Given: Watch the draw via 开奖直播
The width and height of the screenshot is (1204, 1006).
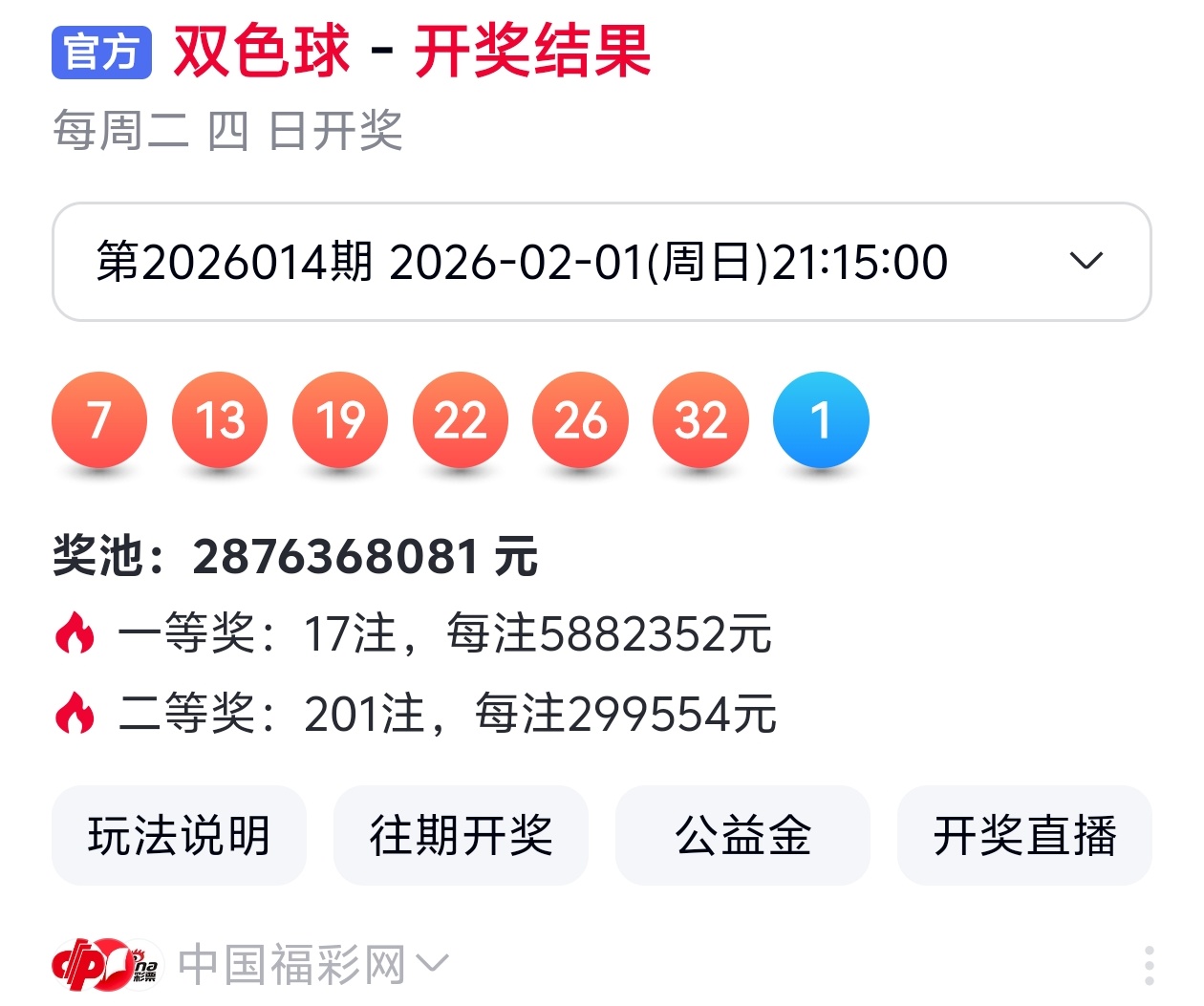Looking at the screenshot, I should click(x=1024, y=836).
